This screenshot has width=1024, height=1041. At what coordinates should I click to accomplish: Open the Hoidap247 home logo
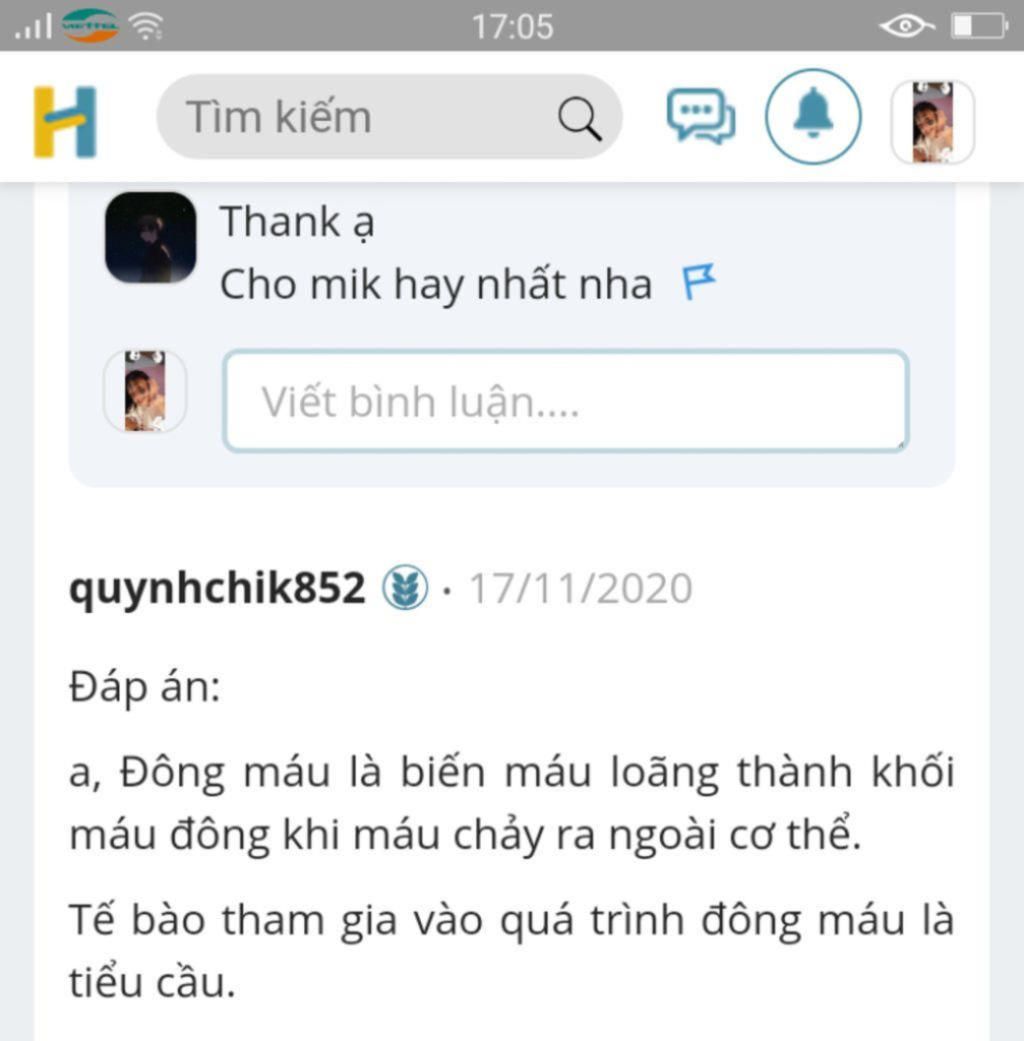(x=65, y=122)
